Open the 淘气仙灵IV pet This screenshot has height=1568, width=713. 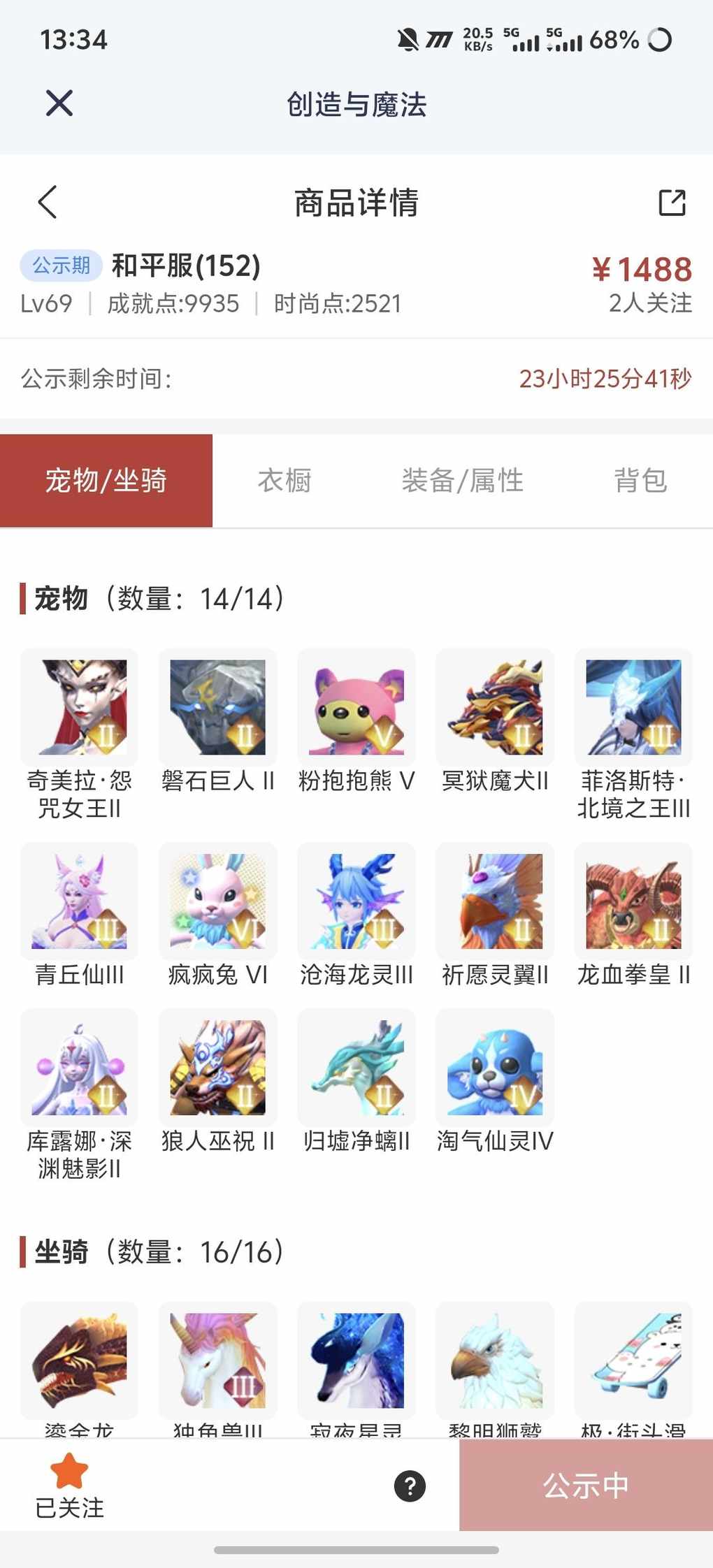(x=494, y=1067)
